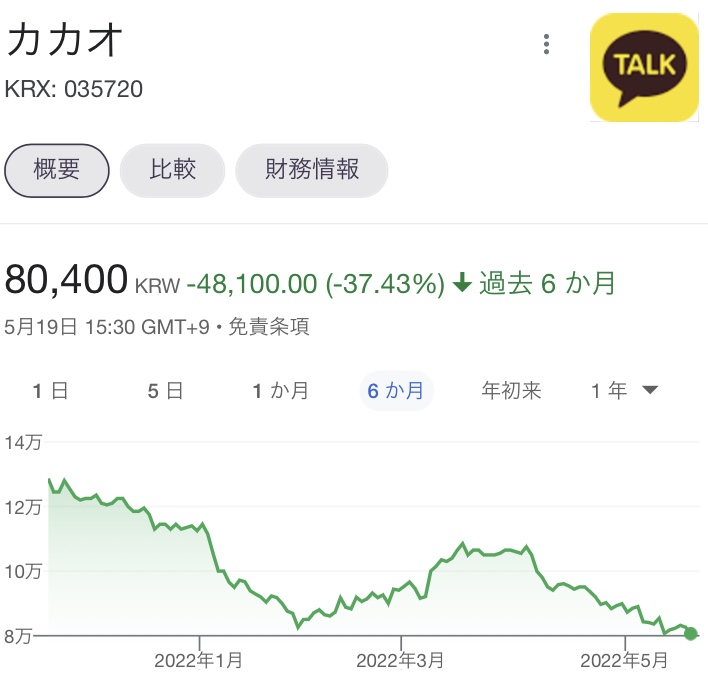View the 年初来 chart range
Screen dimensions: 708x675
point(511,391)
